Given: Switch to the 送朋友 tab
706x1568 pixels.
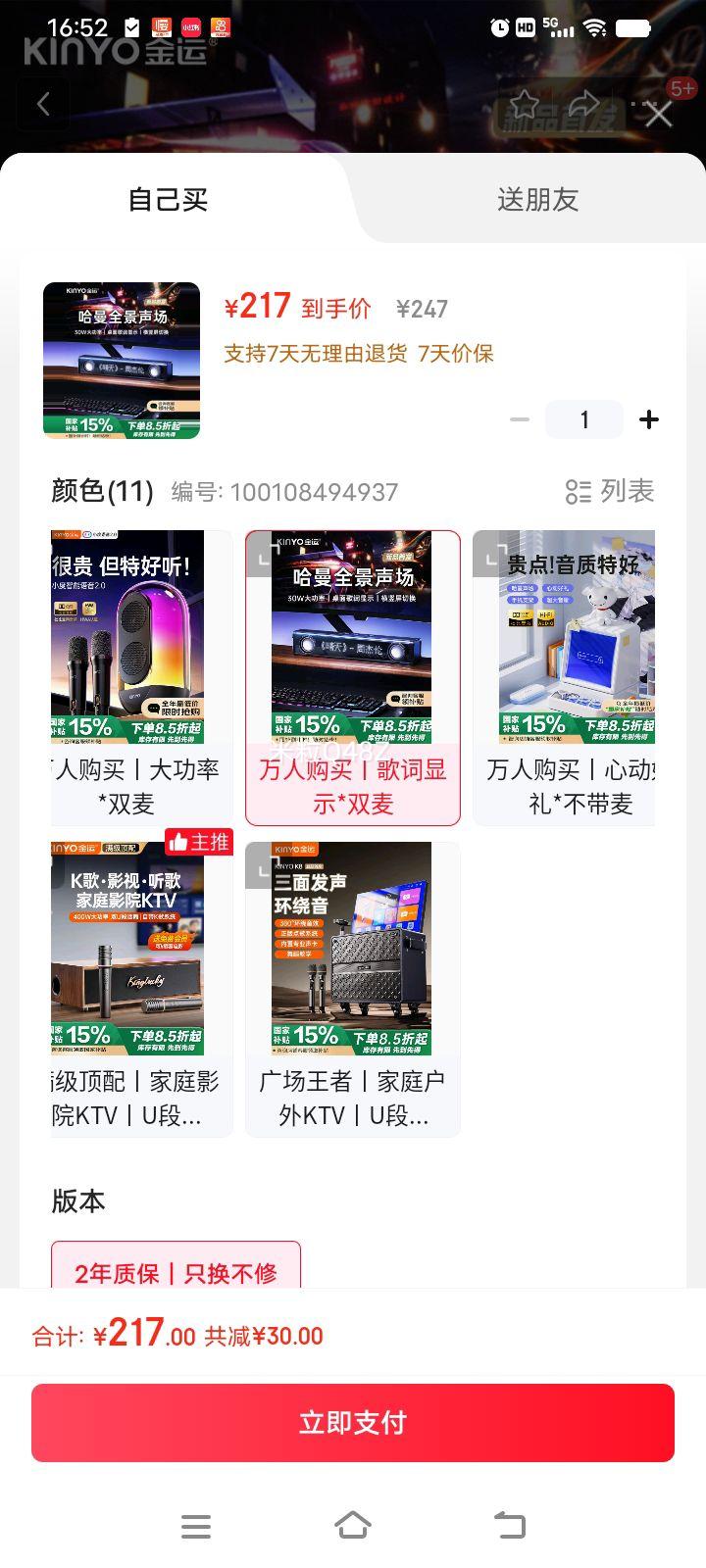Looking at the screenshot, I should click(537, 200).
